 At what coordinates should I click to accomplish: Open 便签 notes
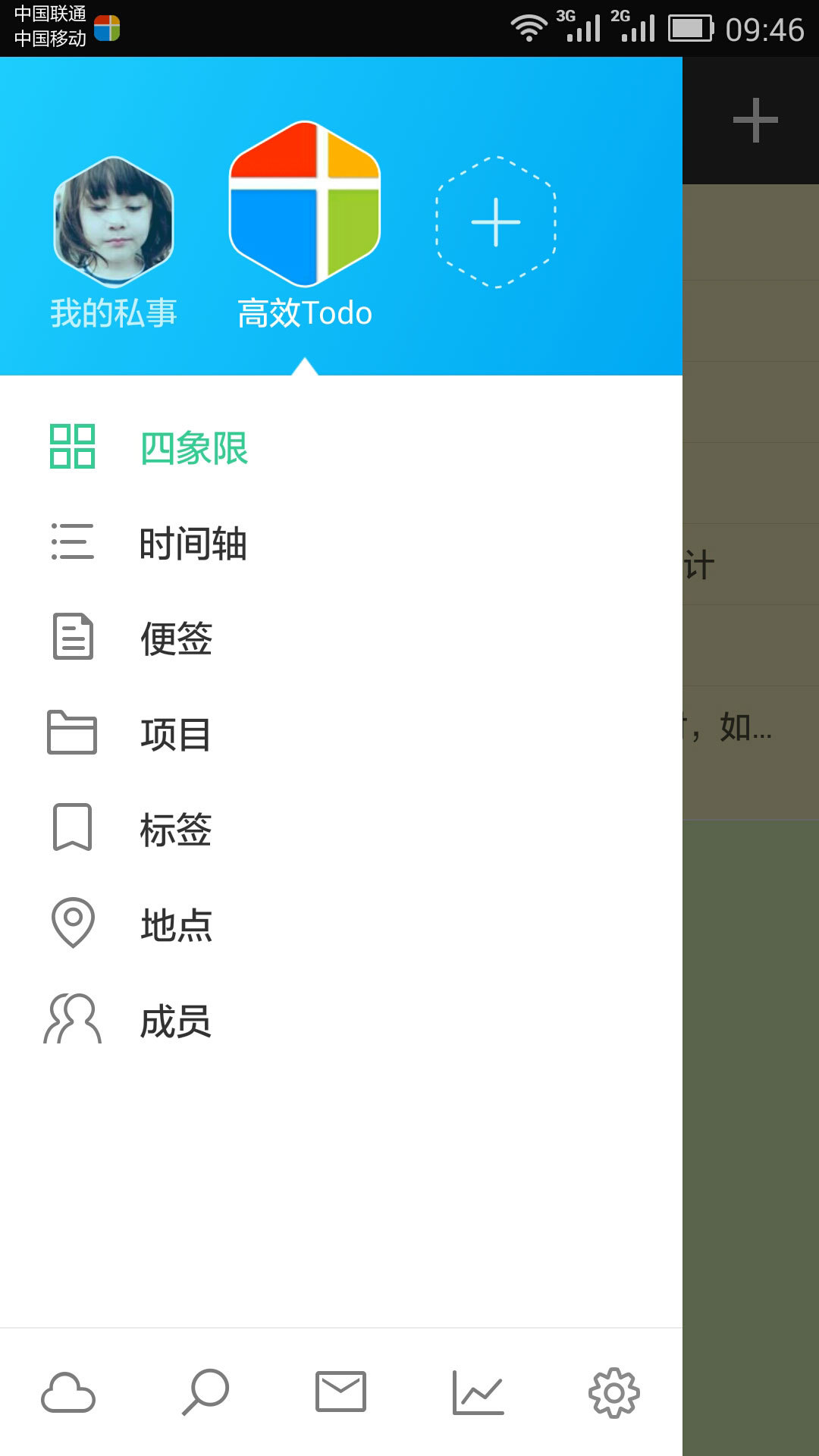click(176, 639)
